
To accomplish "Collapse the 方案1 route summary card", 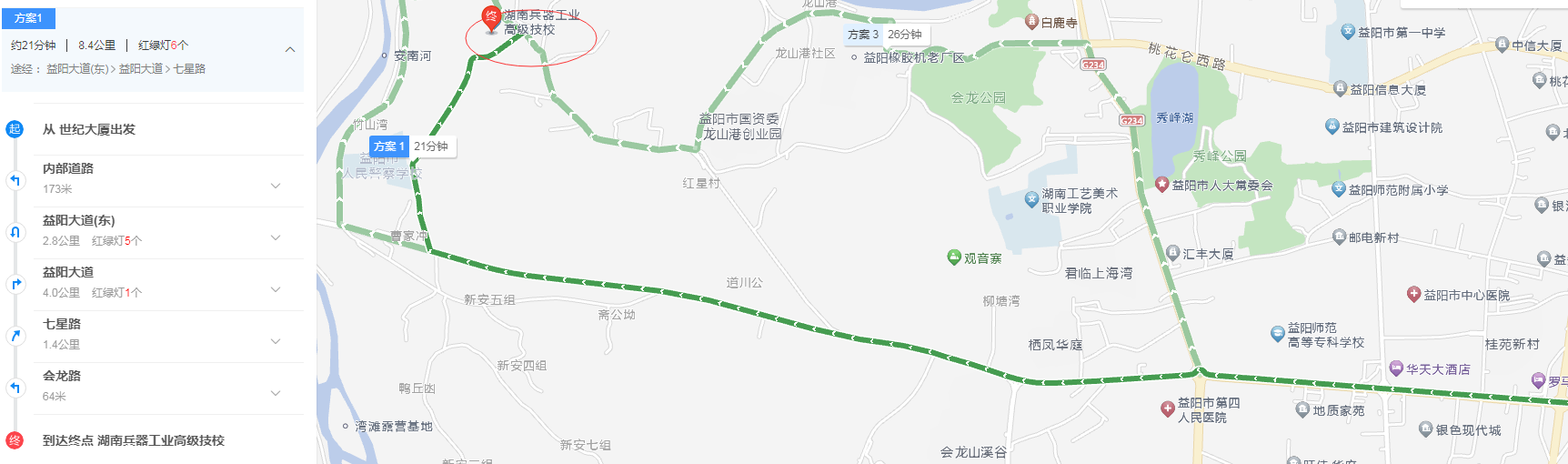I will (290, 49).
